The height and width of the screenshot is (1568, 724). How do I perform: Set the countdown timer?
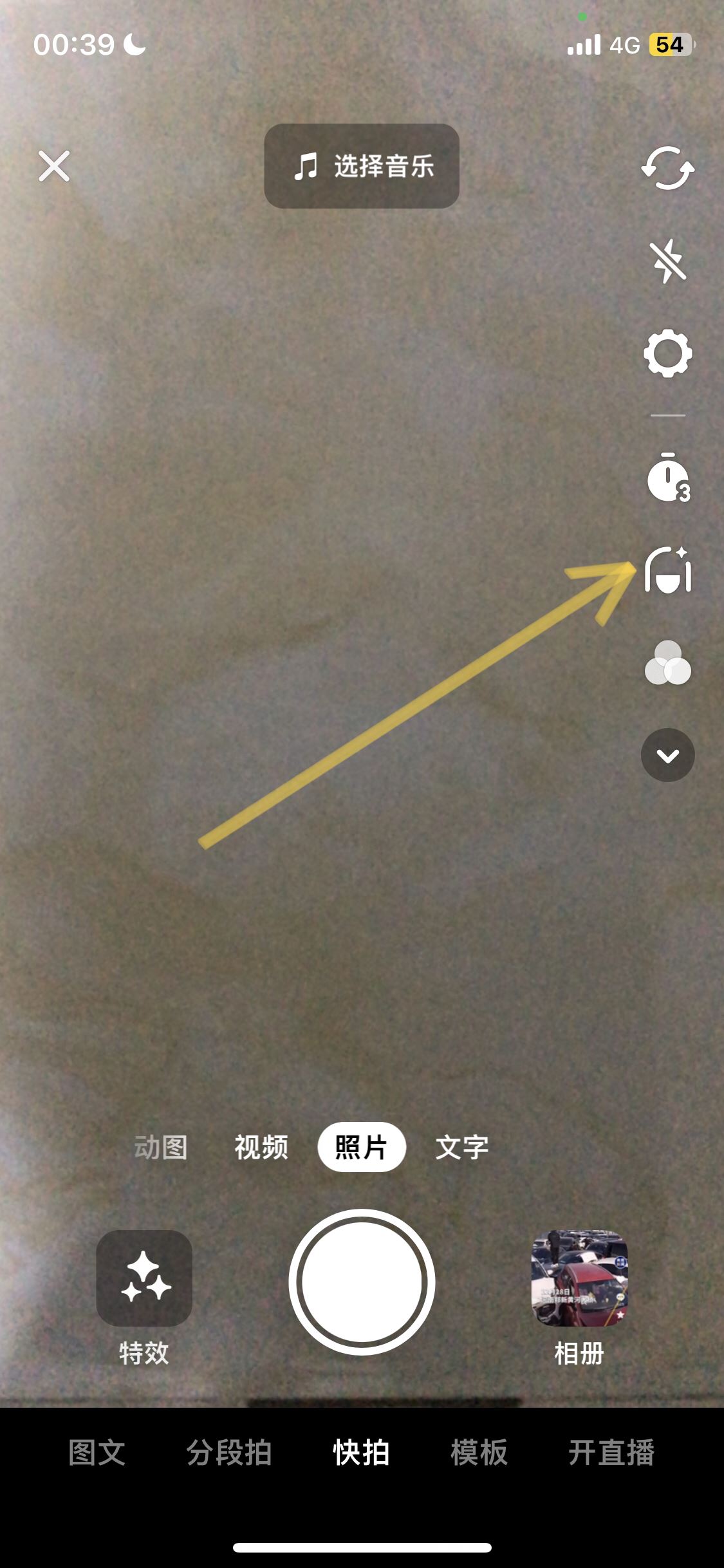point(668,478)
